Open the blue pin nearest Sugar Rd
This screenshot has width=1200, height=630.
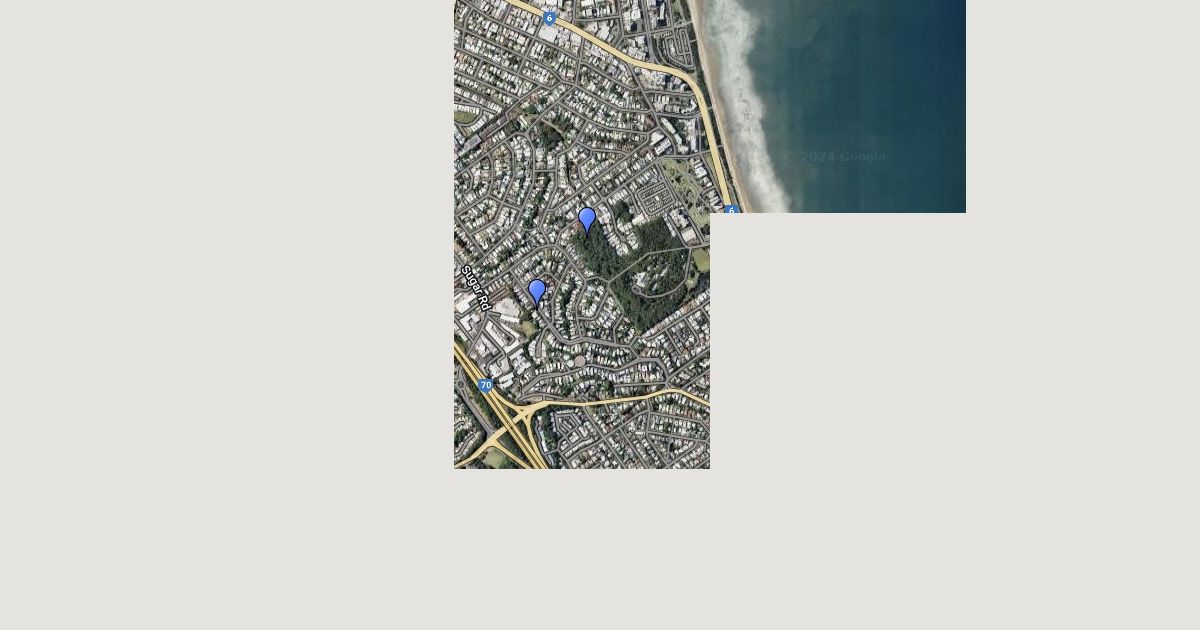click(537, 291)
